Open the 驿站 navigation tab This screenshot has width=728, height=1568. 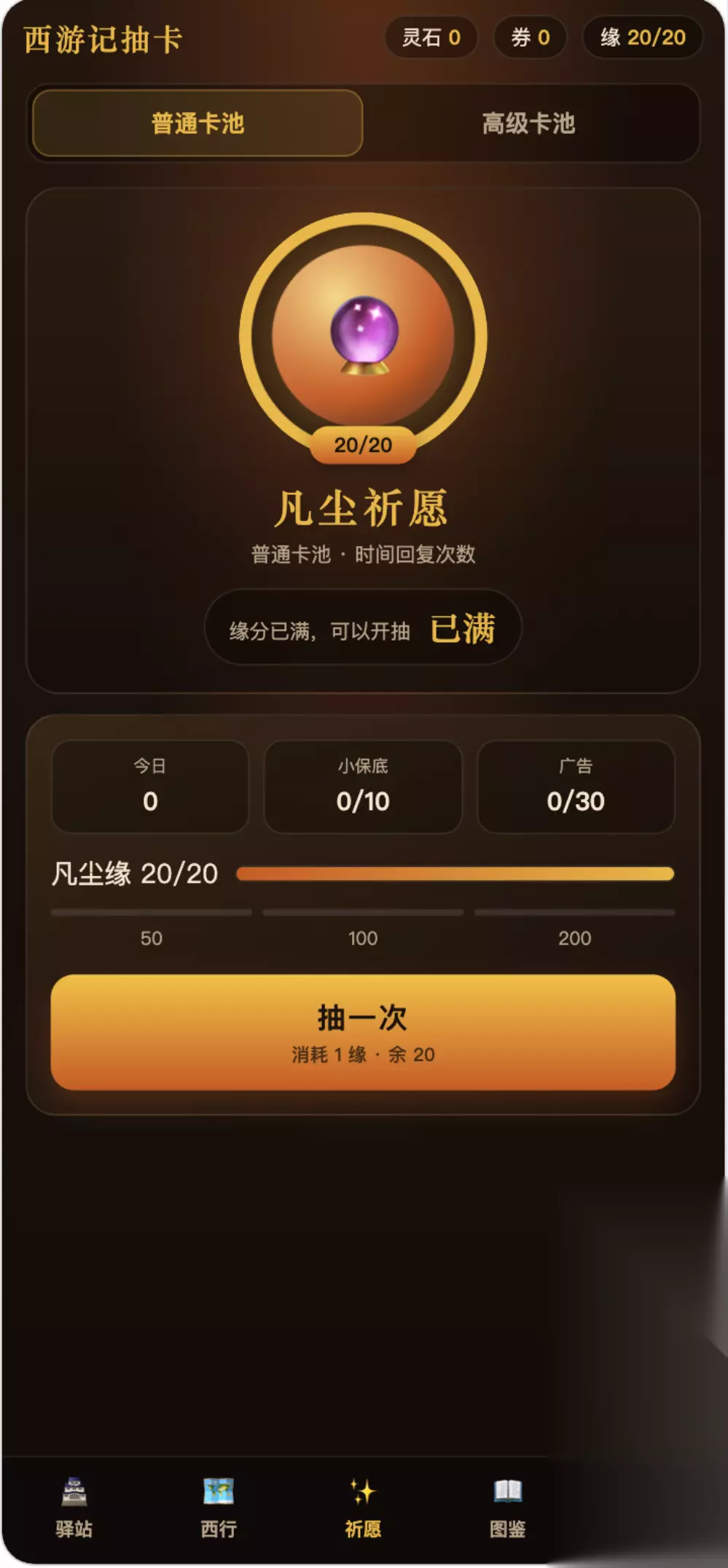pyautogui.click(x=74, y=1508)
